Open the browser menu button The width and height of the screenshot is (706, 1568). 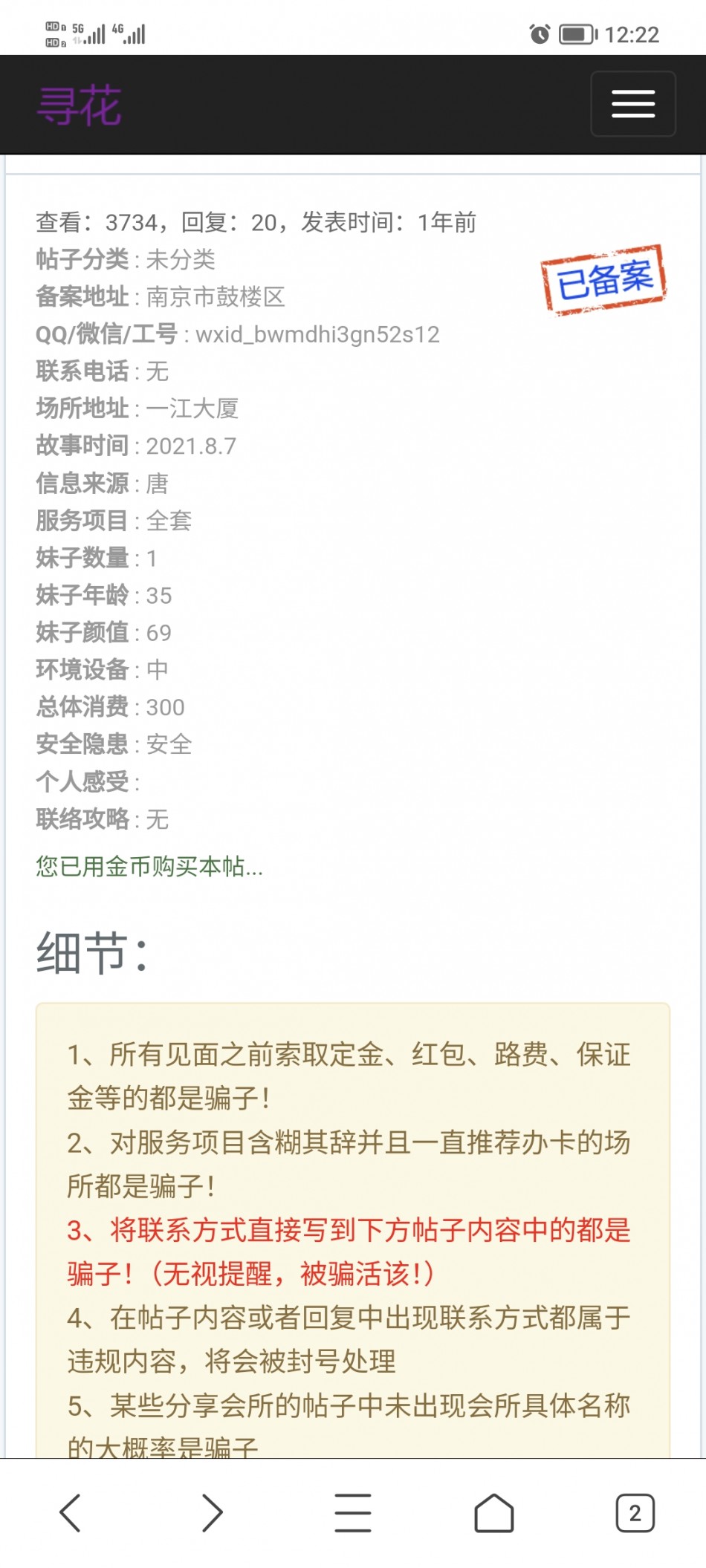tap(353, 1513)
